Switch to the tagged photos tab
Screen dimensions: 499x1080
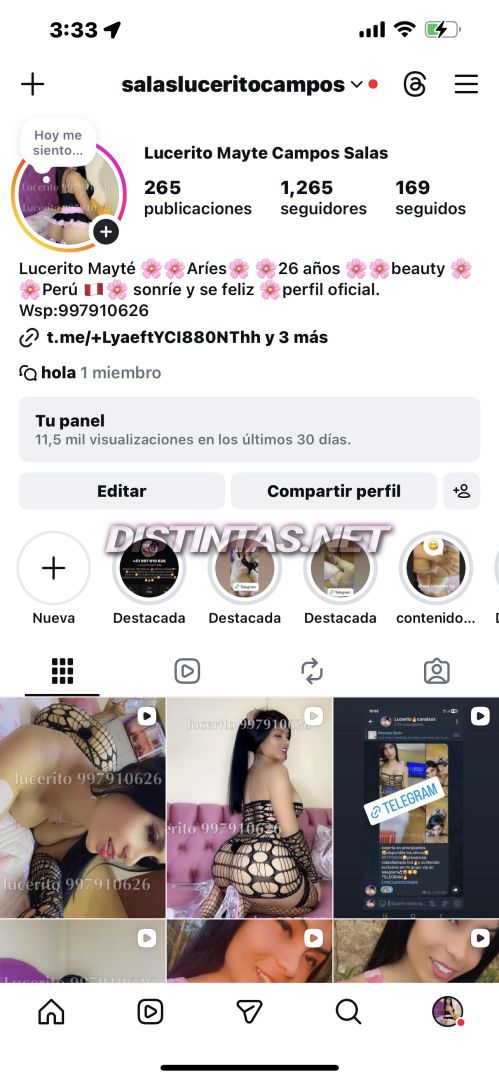[437, 671]
